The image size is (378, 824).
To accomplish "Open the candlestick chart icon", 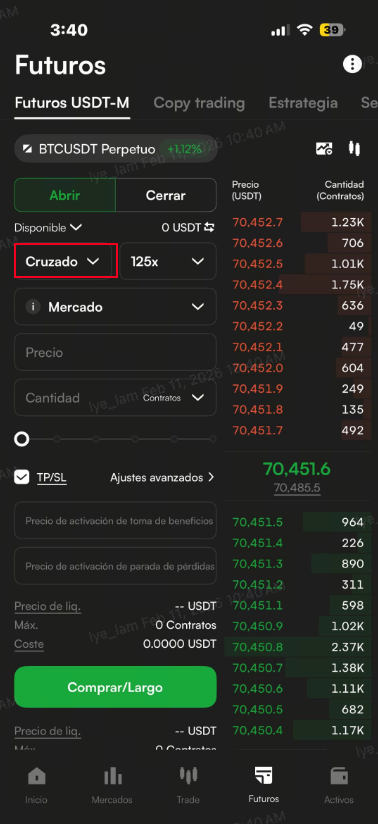I will (355, 149).
